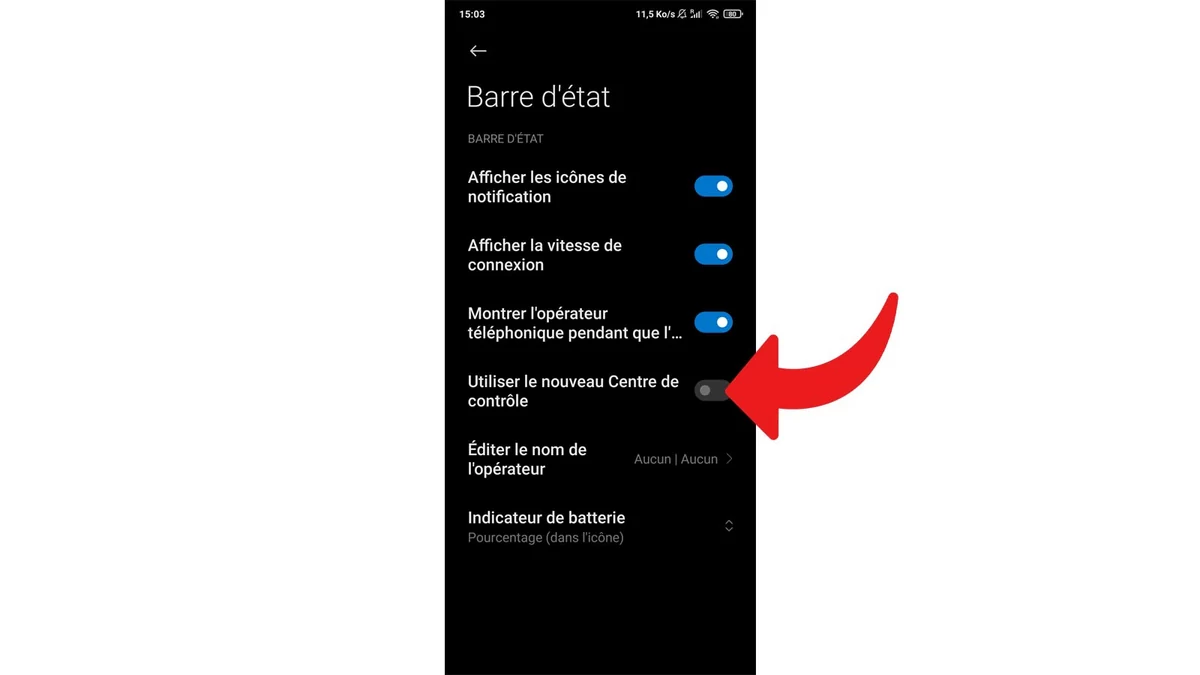Open Éditer le nom de l'opérateur
This screenshot has height=675, width=1200.
click(x=600, y=459)
